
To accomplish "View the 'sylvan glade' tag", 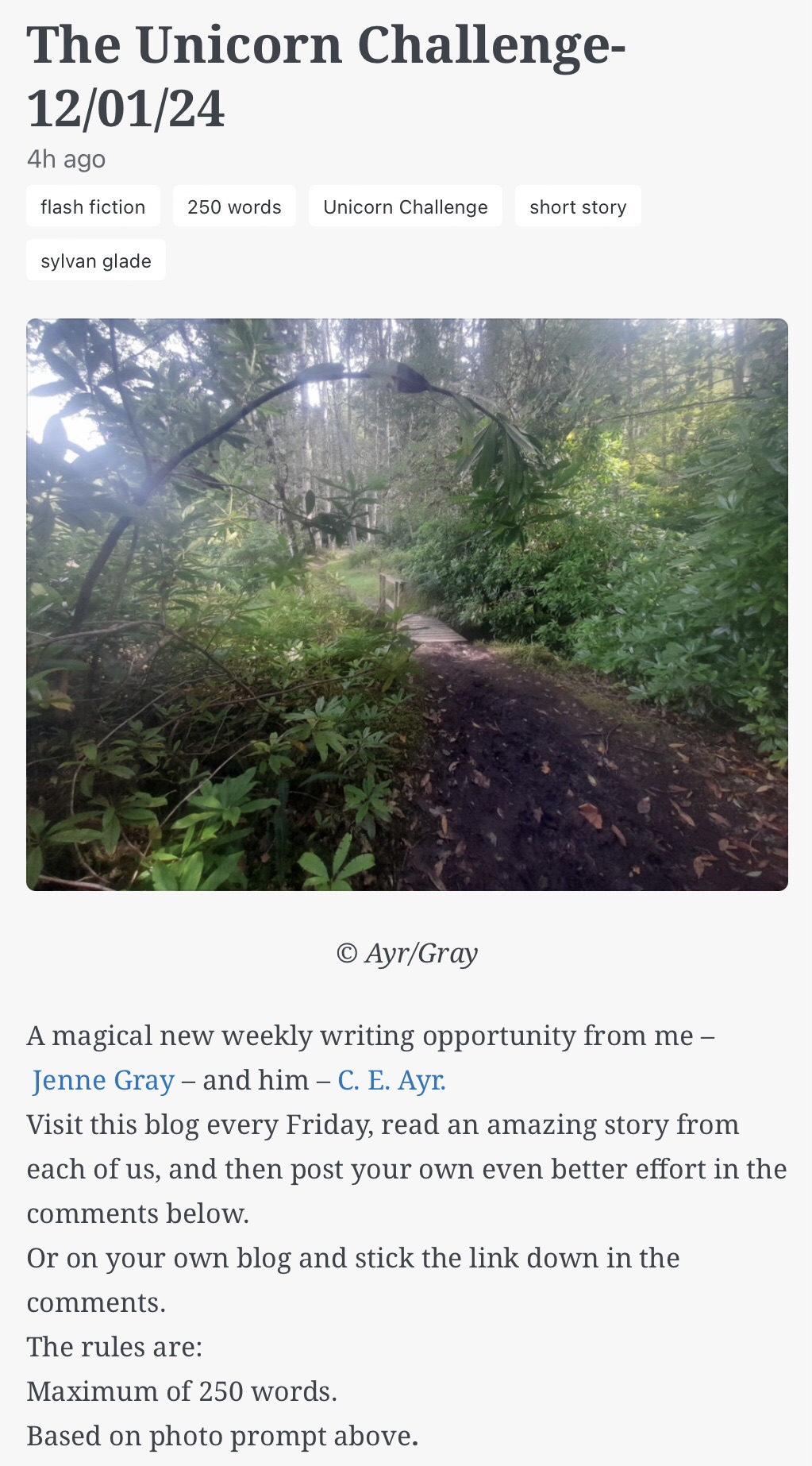I will point(96,260).
